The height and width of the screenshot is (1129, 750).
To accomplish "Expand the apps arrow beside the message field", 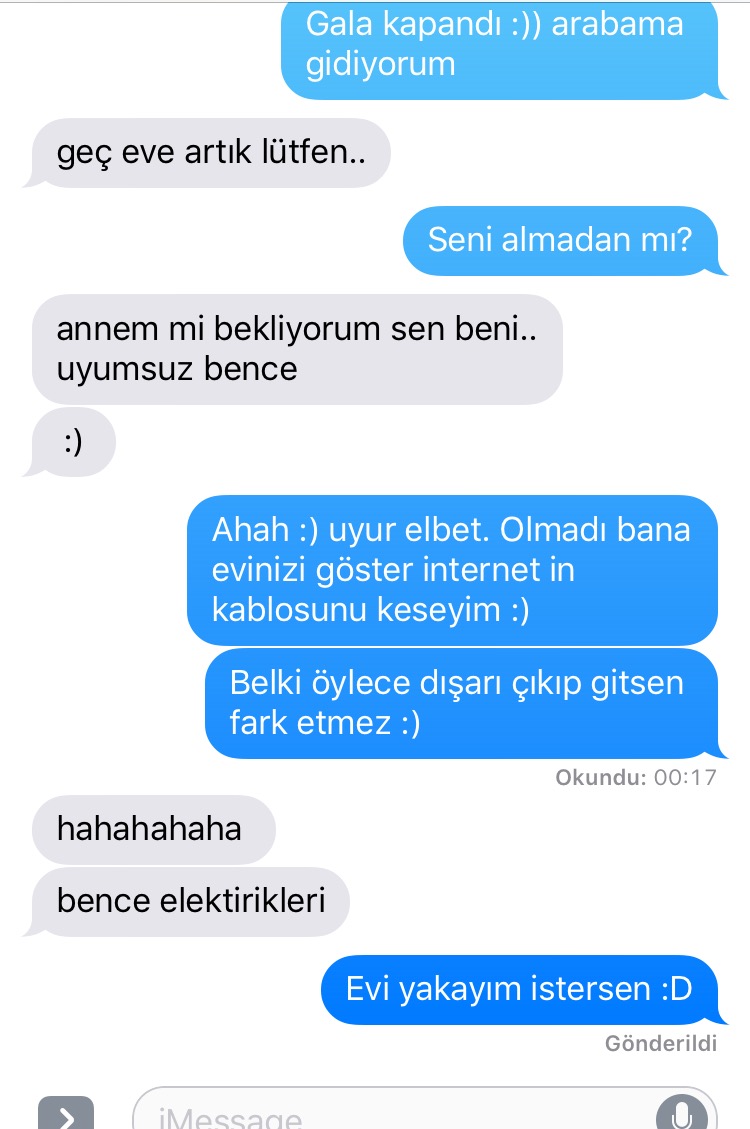I will click(66, 1113).
